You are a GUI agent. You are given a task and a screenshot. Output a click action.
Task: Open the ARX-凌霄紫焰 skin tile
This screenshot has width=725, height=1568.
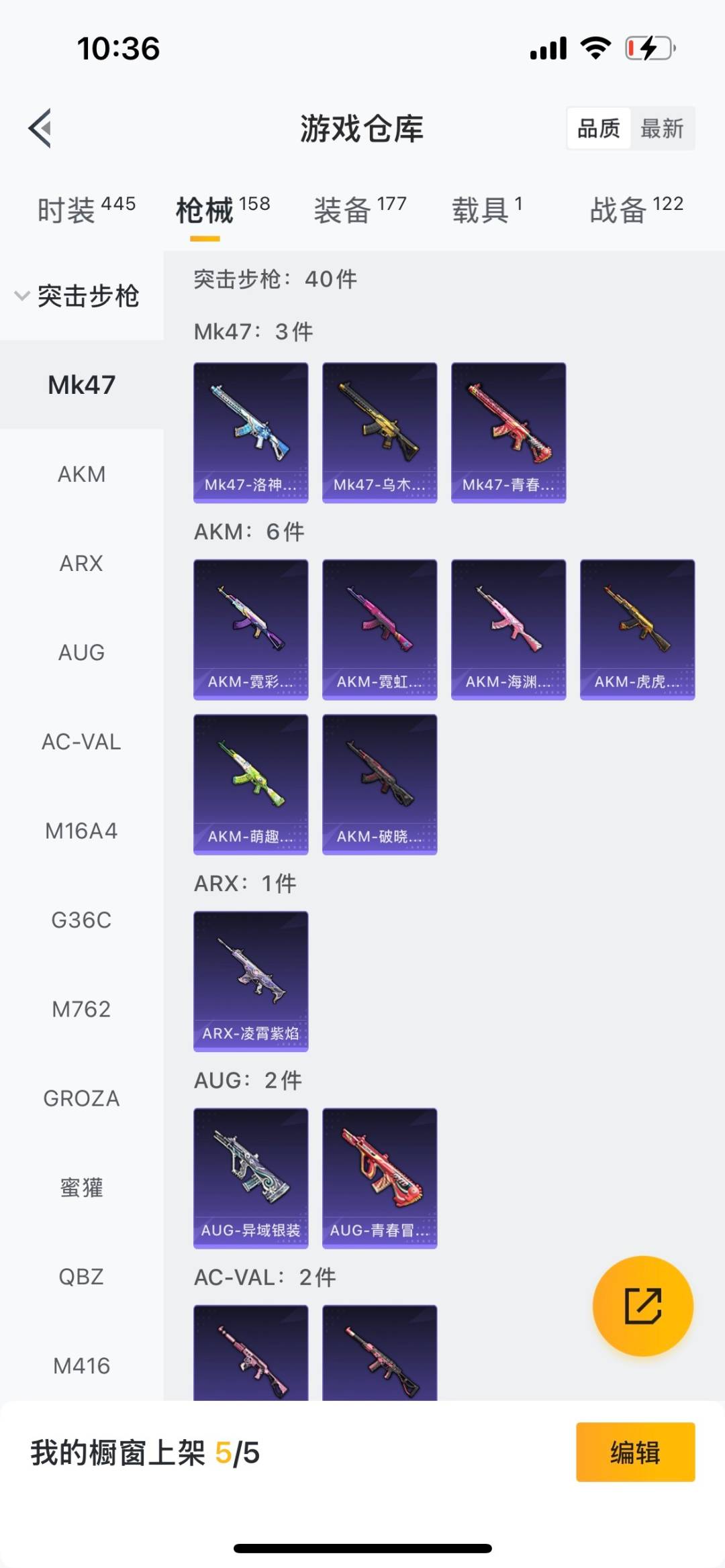tap(251, 981)
